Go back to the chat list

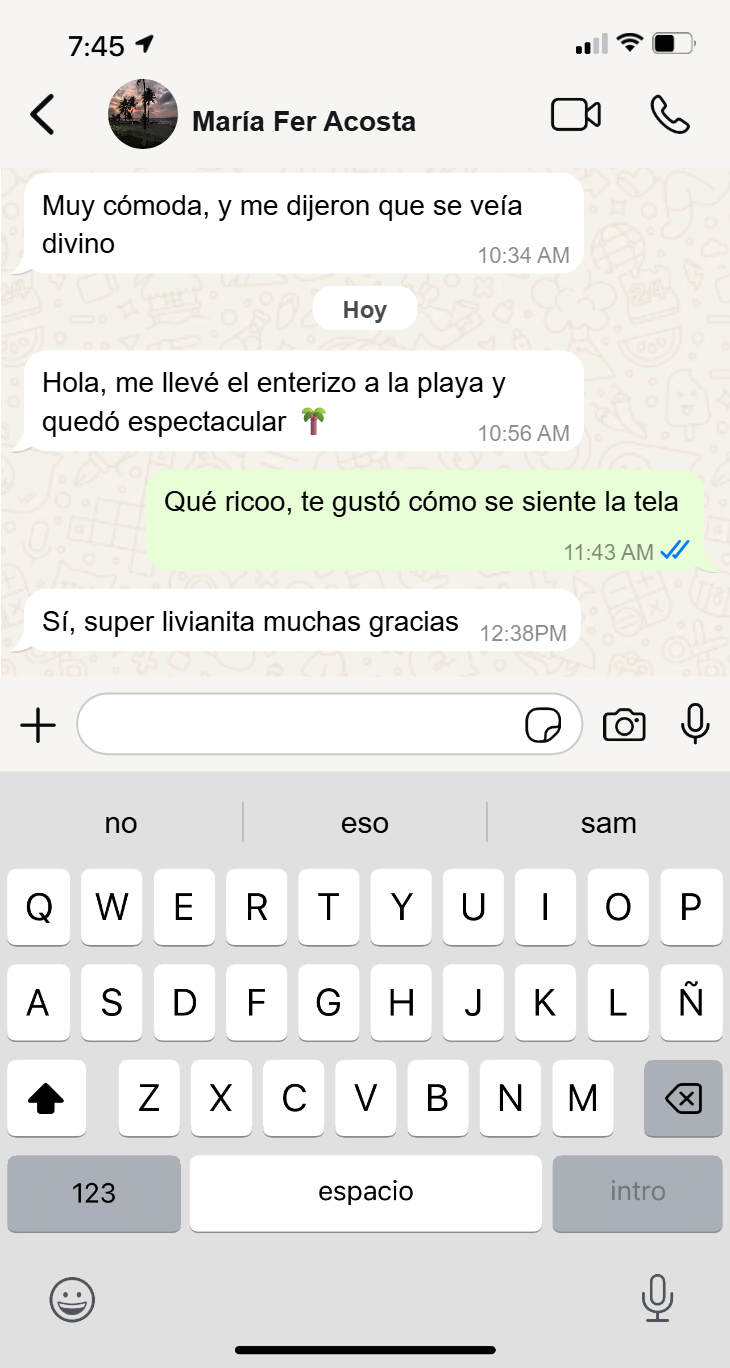click(x=43, y=115)
